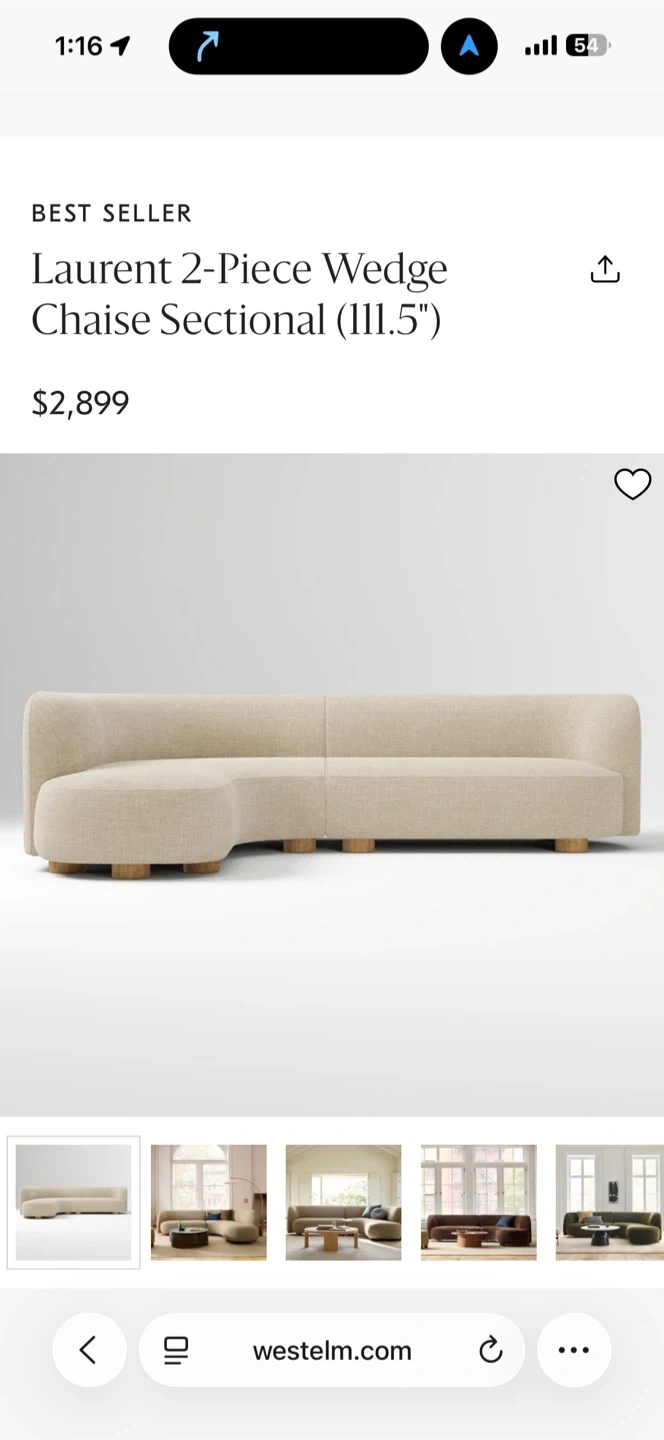Show the dark green sectional thumbnail
Viewport: 664px width, 1440px height.
609,1202
